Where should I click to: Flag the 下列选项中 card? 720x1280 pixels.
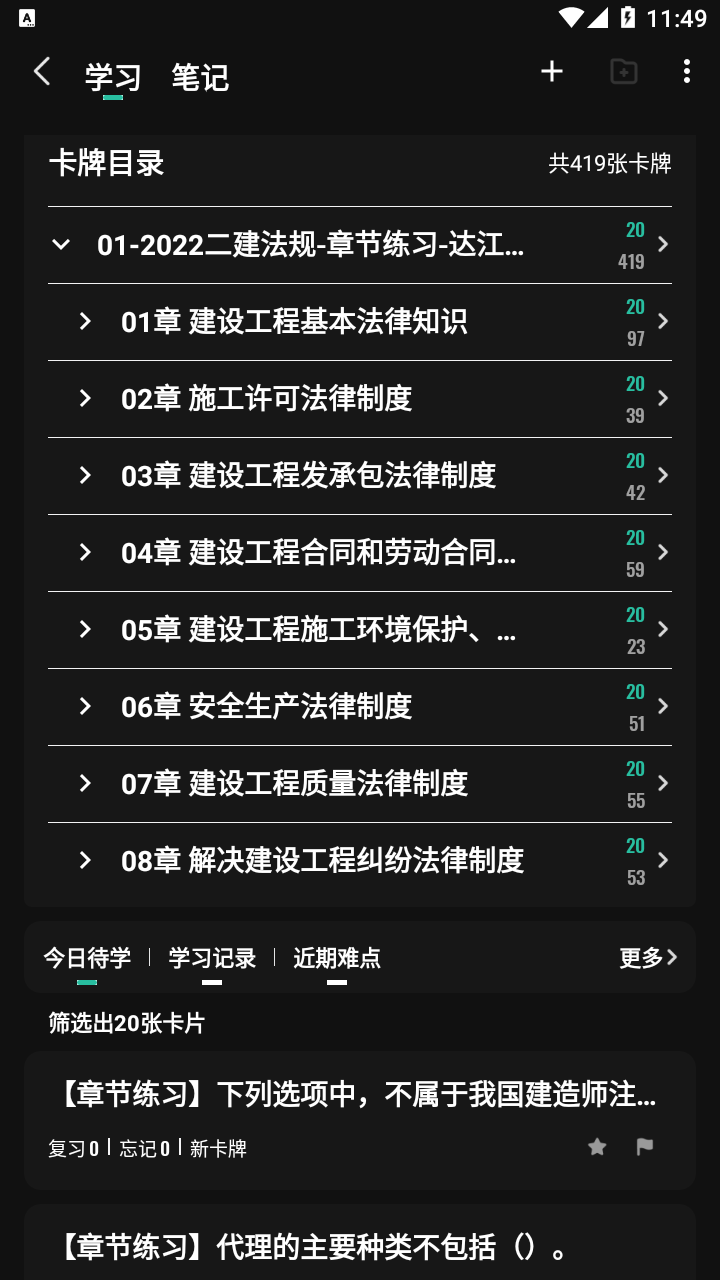645,1147
